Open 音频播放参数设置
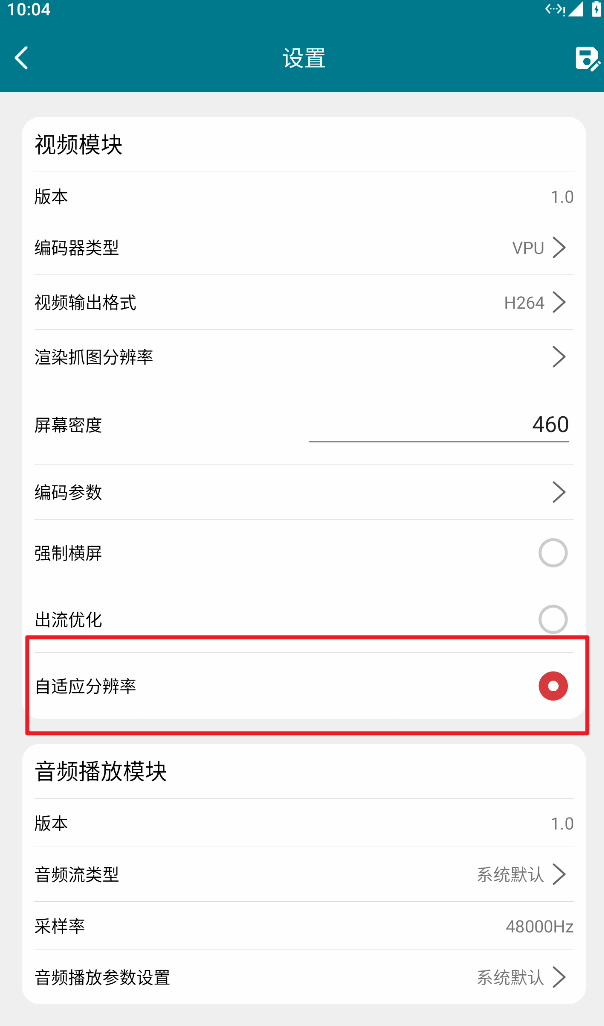 (x=304, y=977)
